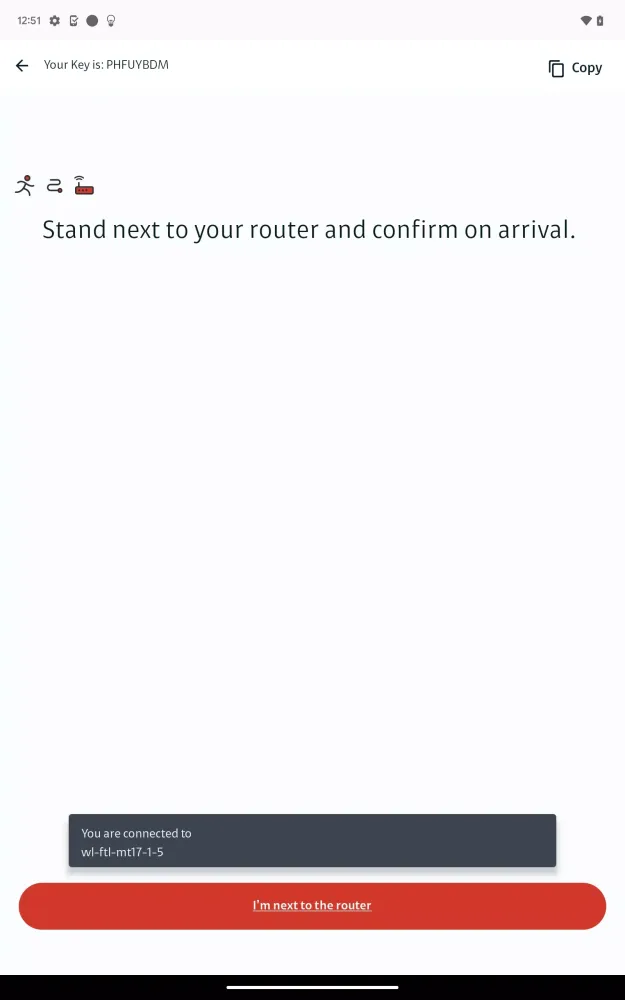
Task: Copy the key PHFUYBDM
Action: click(575, 68)
